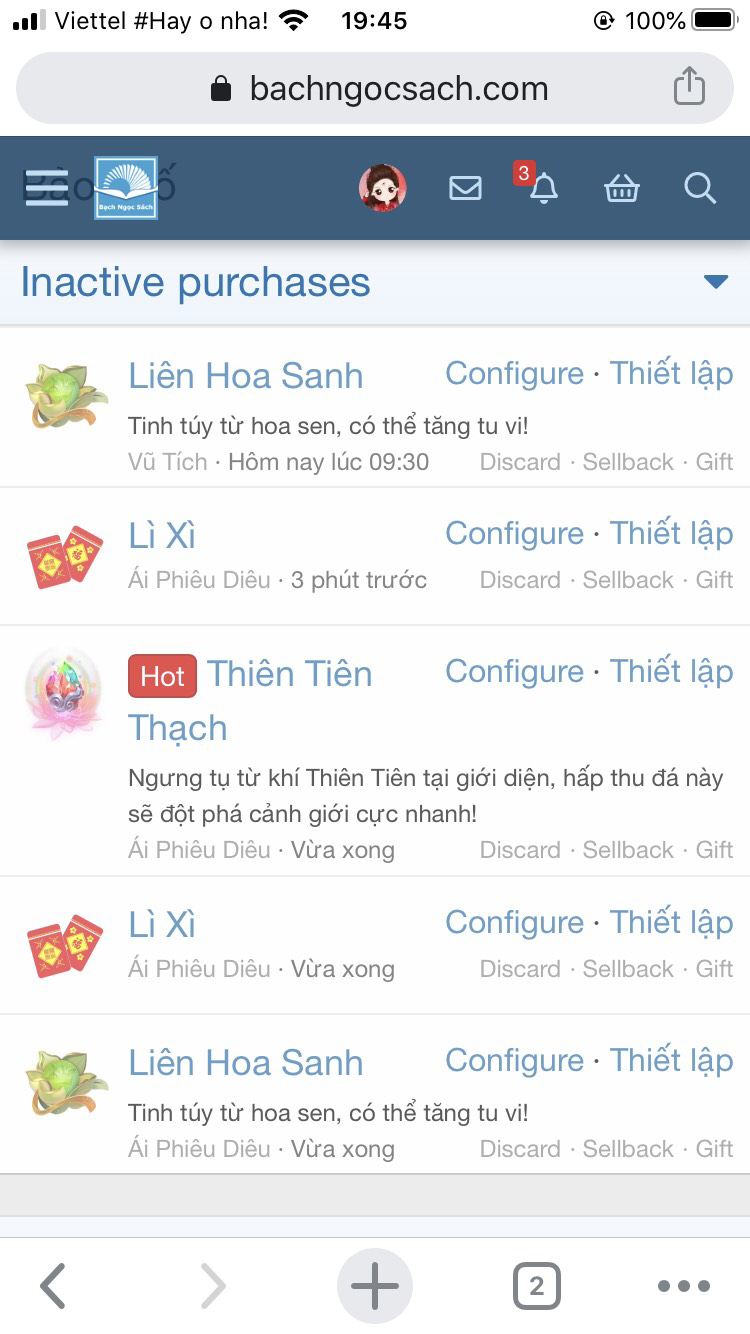Open a new browser tab

375,1286
